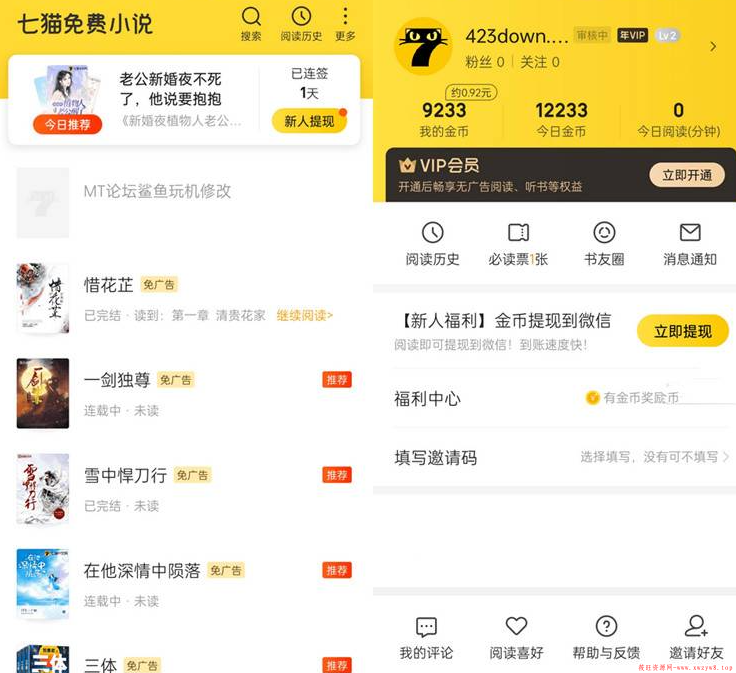Viewport: 736px width, 673px height.
Task: Open the search icon
Action: [251, 23]
